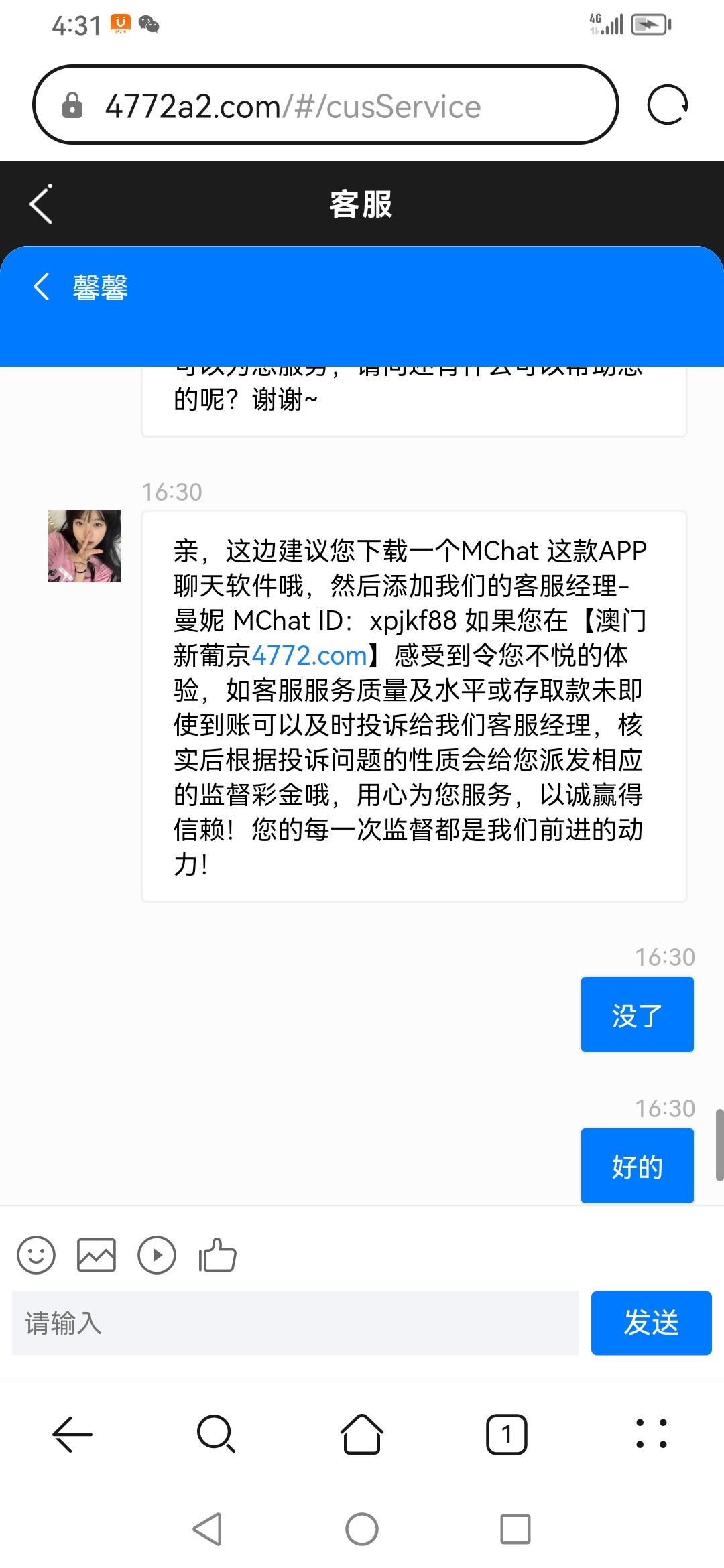The width and height of the screenshot is (724, 1568).
Task: Go to the browser home page
Action: pos(362,1434)
